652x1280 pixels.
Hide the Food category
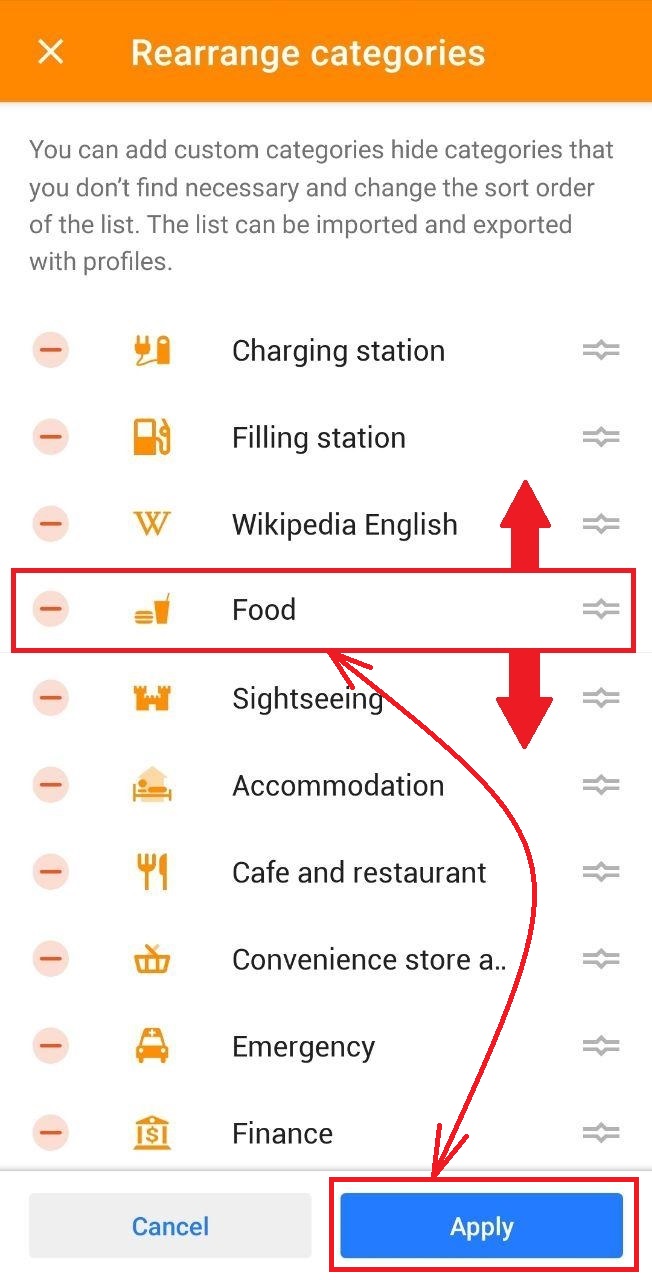[50, 609]
